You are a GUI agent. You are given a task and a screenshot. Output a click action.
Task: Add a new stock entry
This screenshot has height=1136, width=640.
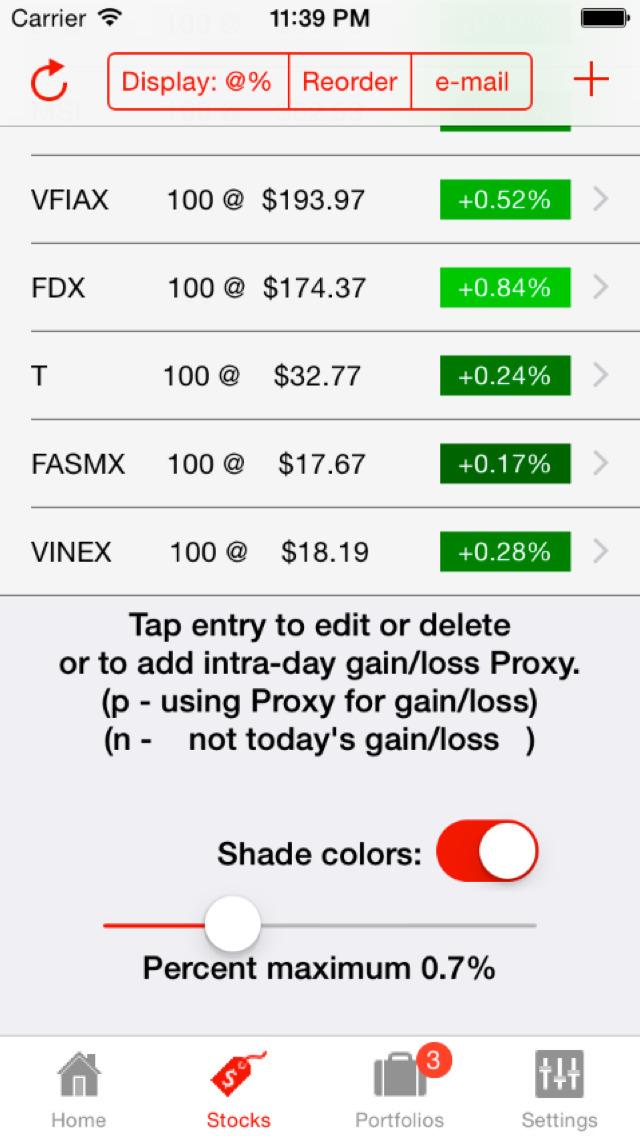(591, 79)
